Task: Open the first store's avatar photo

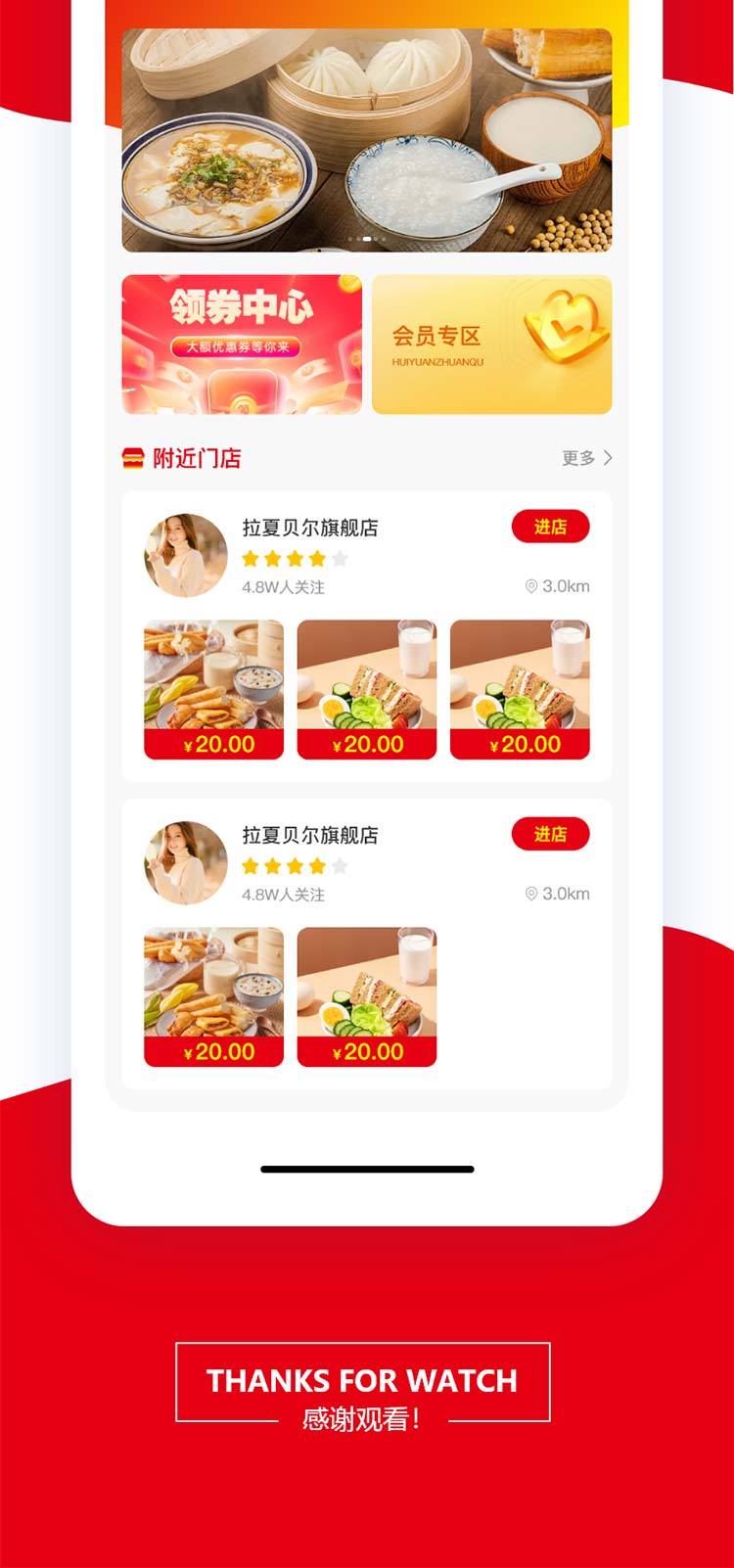Action: (x=186, y=555)
